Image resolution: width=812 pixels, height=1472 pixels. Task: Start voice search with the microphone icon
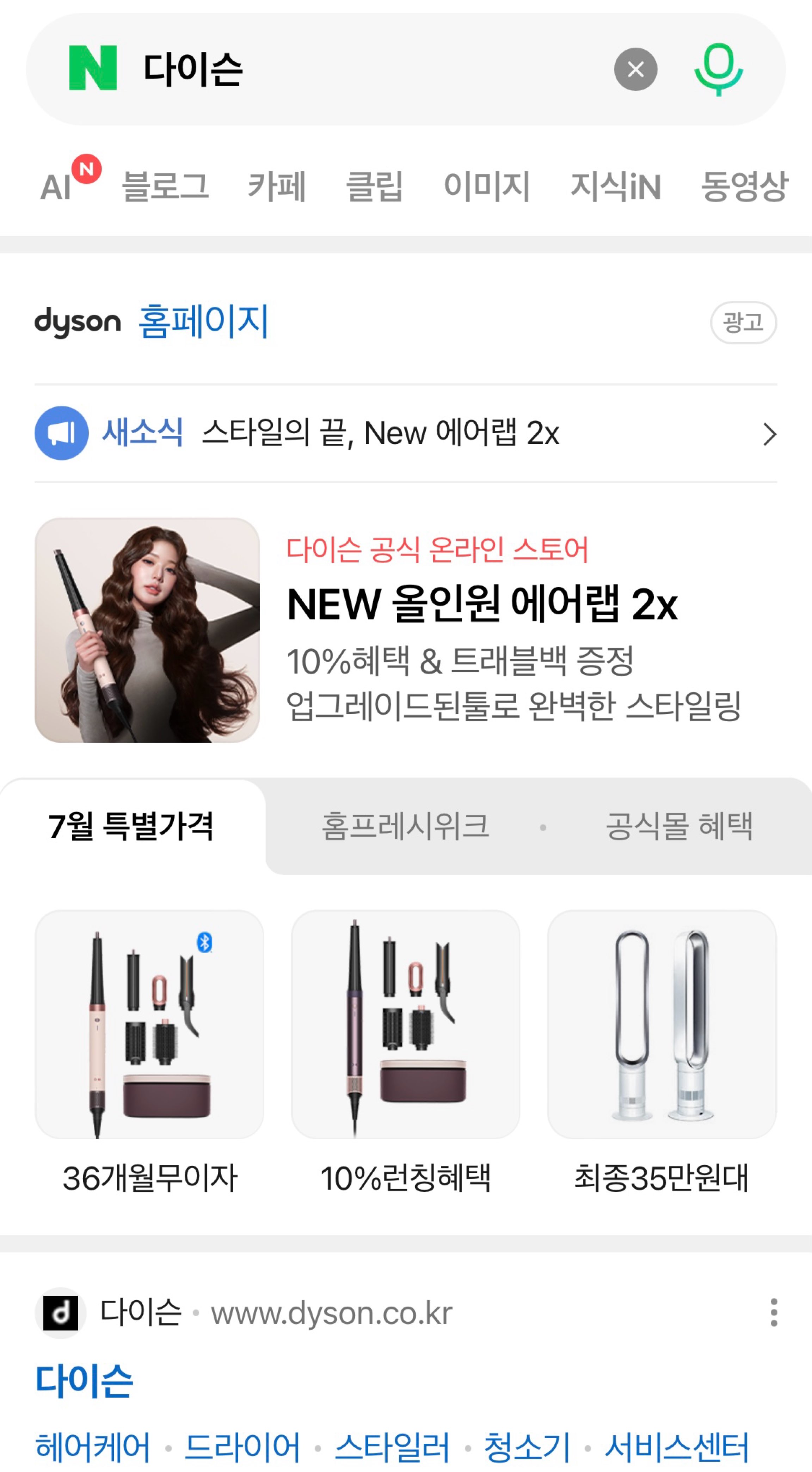(x=718, y=69)
